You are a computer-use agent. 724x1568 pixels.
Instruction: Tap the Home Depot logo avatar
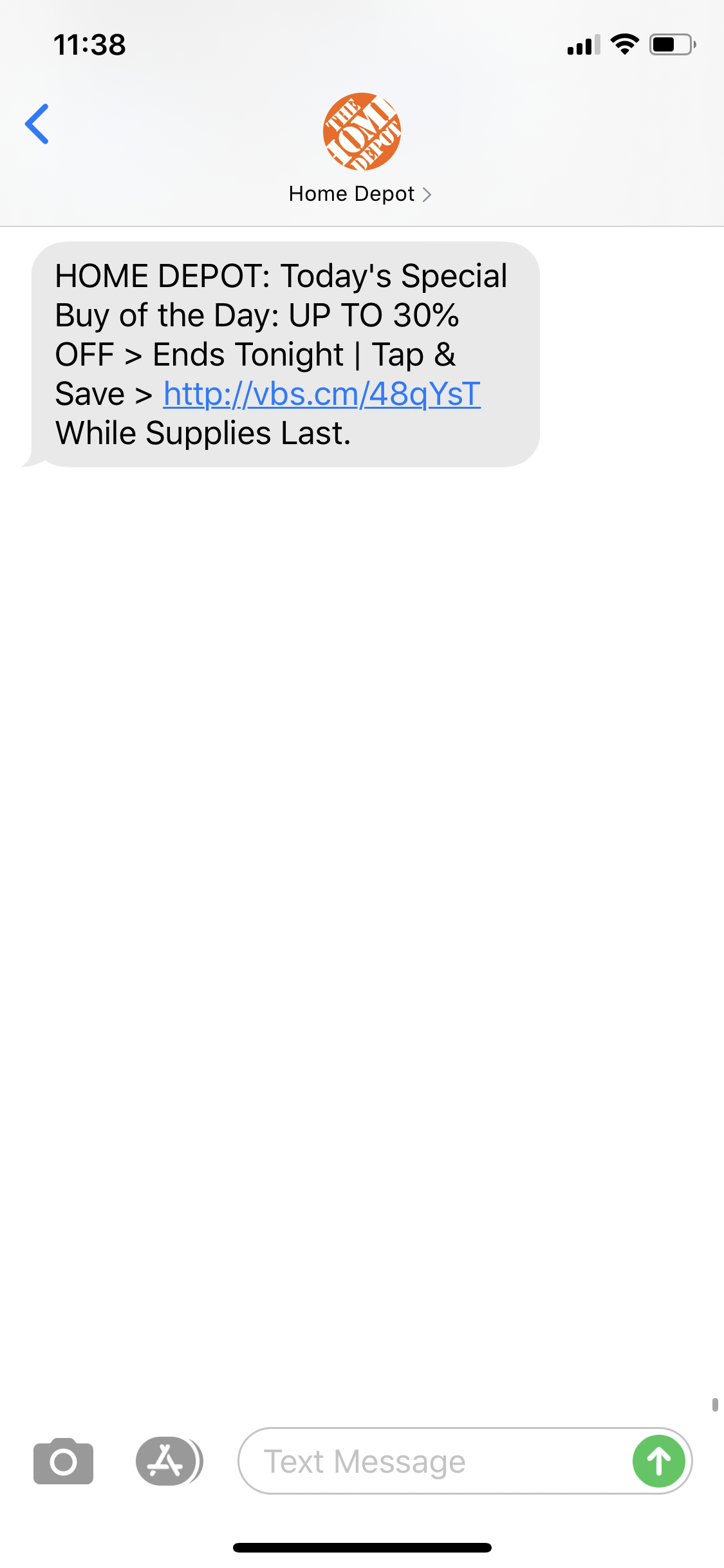click(x=361, y=131)
